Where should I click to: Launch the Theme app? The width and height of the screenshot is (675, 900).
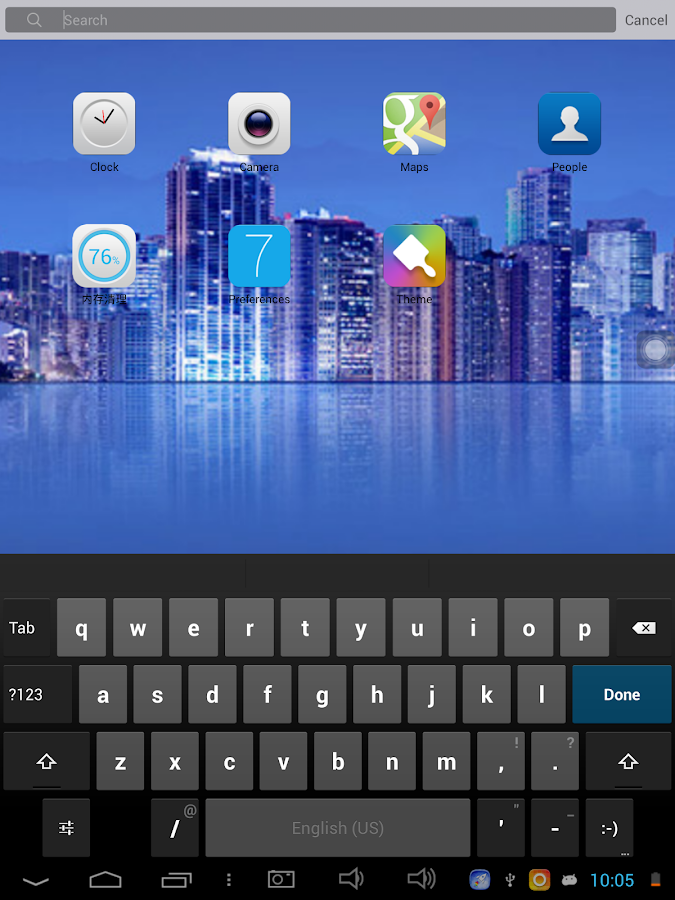(414, 256)
